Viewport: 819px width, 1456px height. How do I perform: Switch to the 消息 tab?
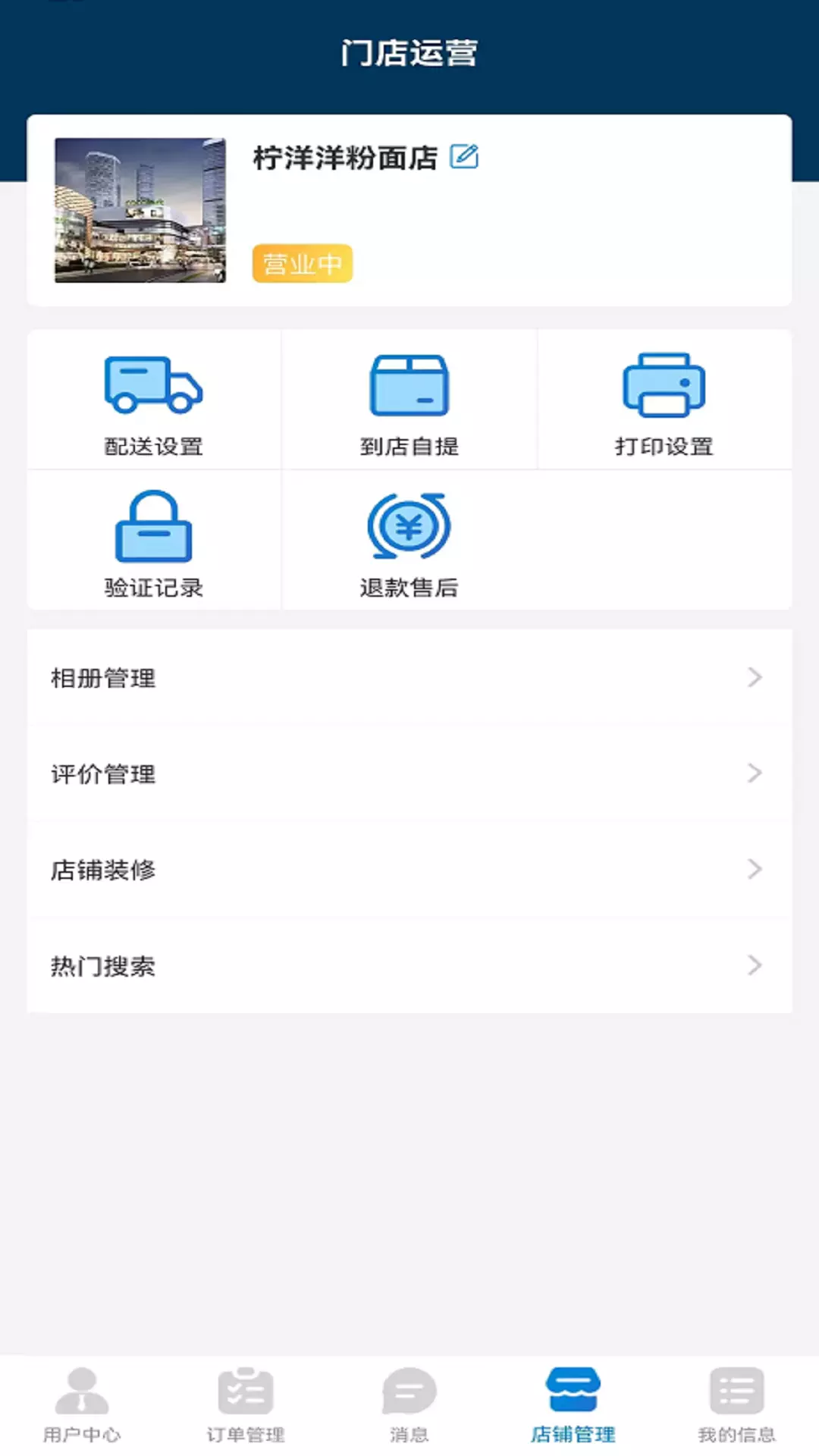pos(409,1404)
